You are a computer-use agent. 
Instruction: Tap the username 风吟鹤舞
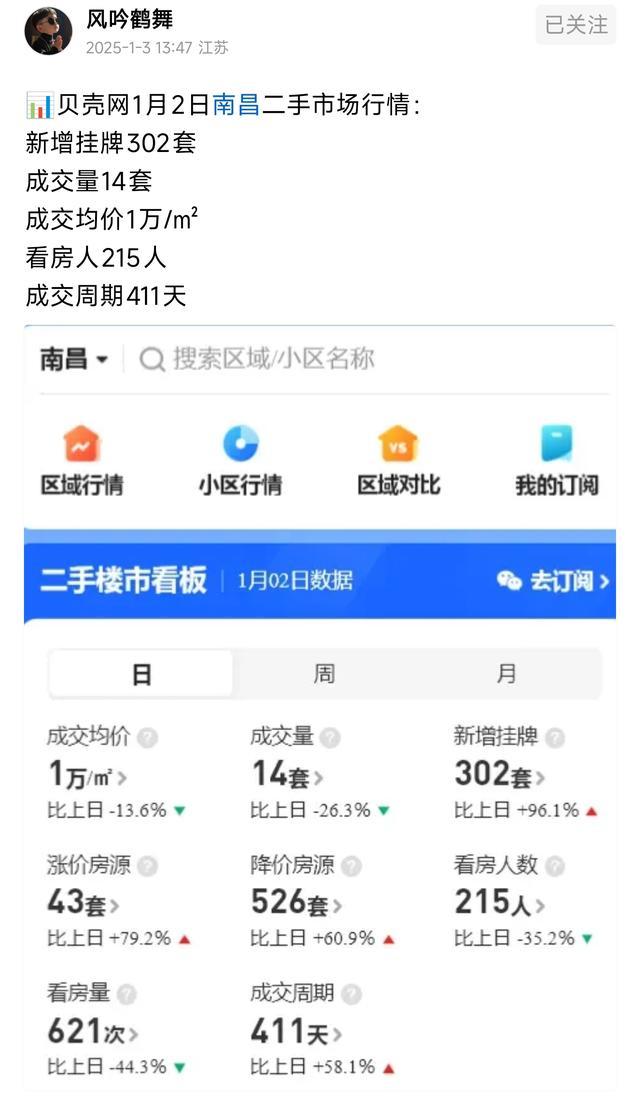click(x=130, y=18)
